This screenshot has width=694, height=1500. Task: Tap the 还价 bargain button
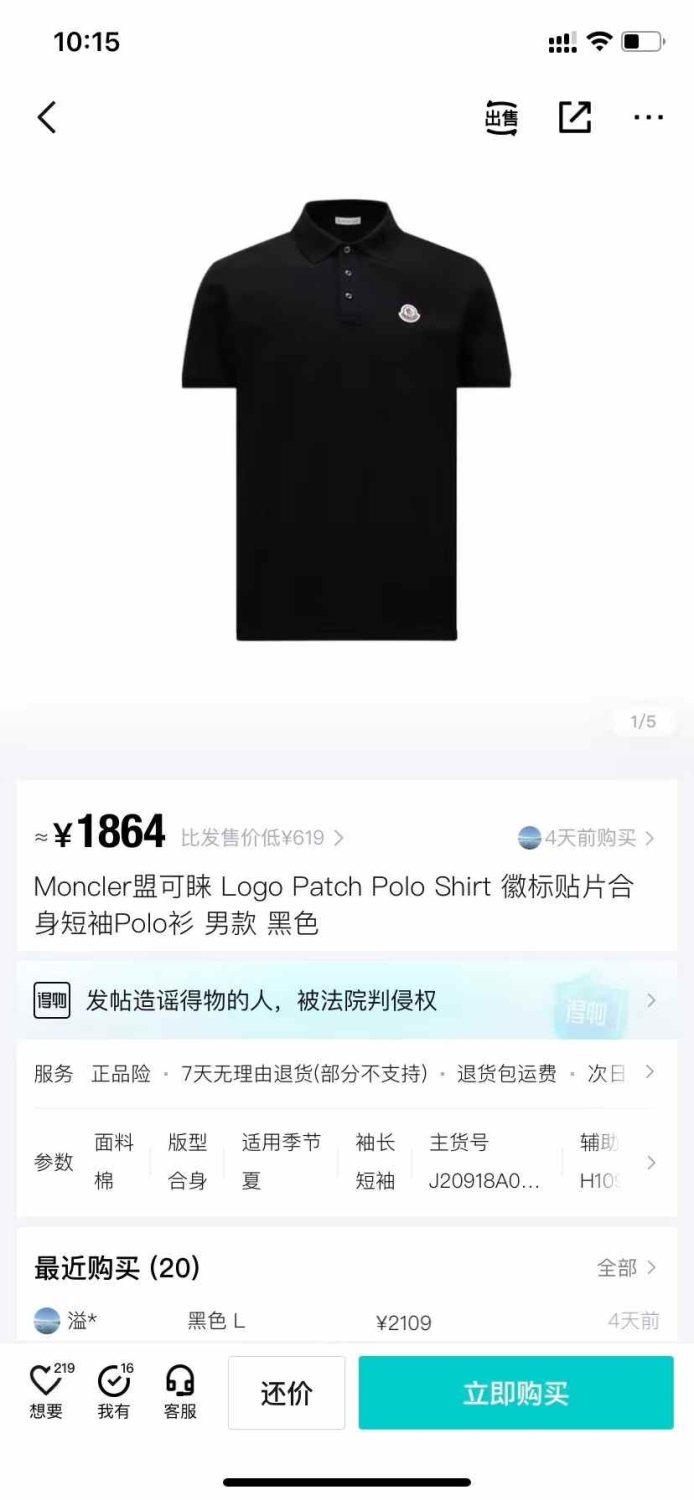coord(287,1393)
